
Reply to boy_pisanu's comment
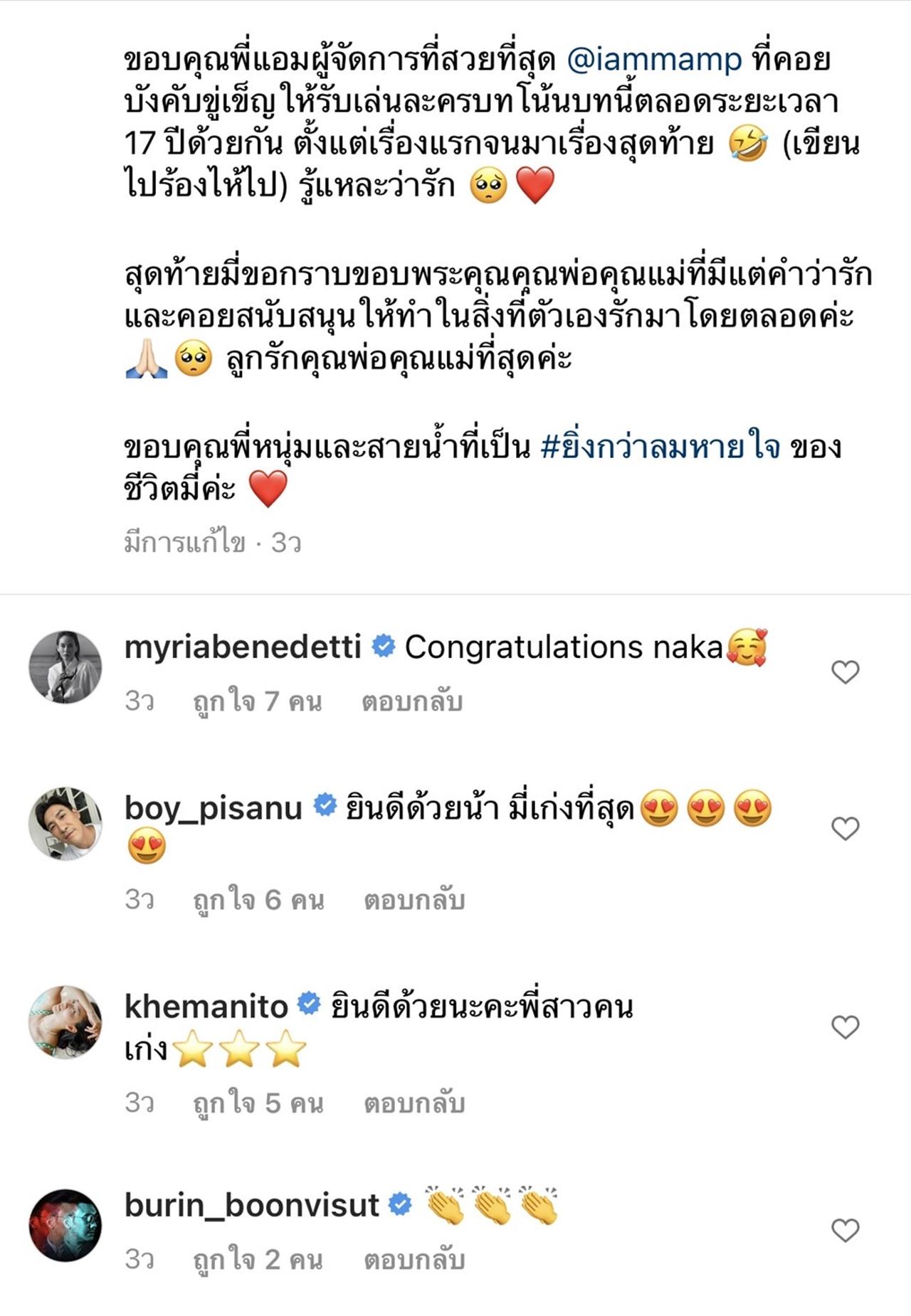click(414, 901)
